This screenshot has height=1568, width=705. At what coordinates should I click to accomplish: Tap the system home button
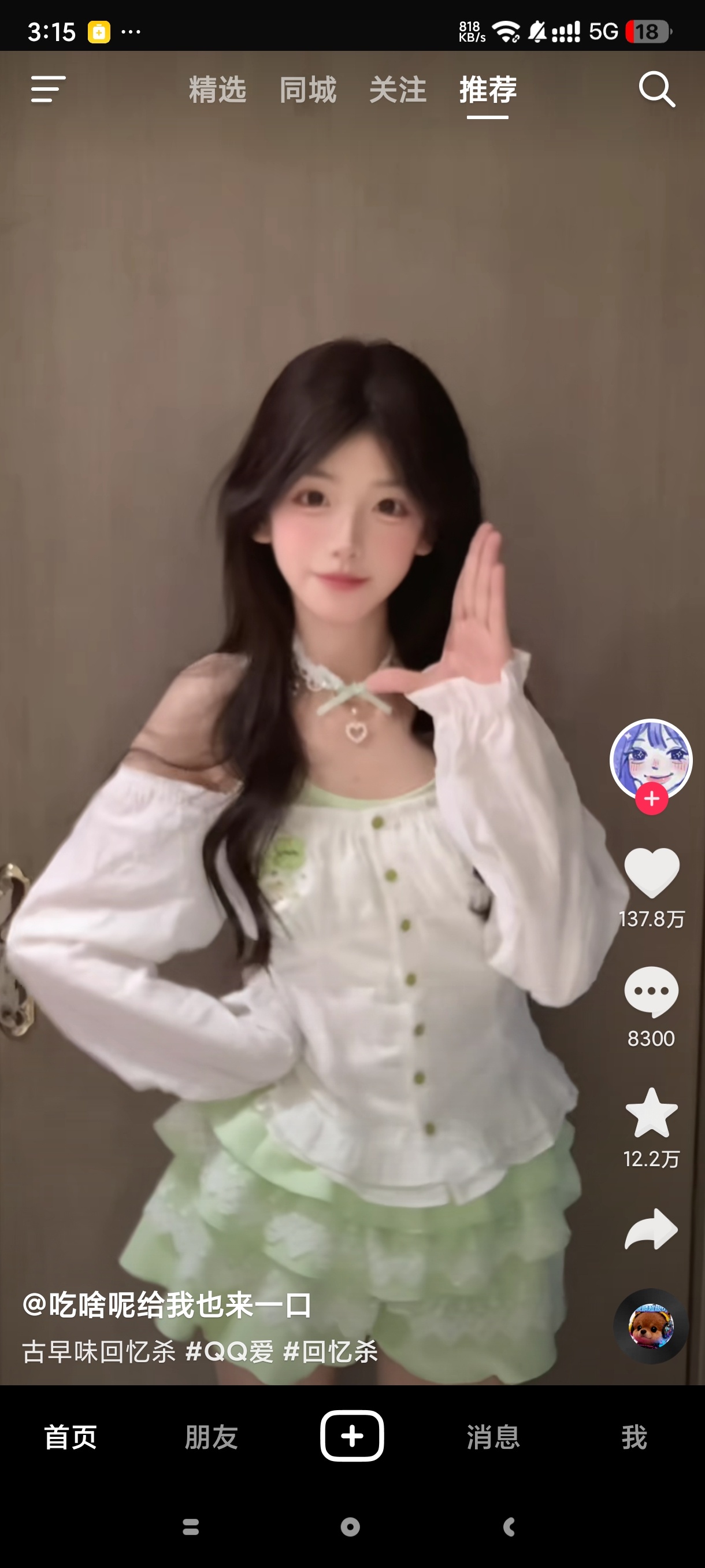(350, 1526)
